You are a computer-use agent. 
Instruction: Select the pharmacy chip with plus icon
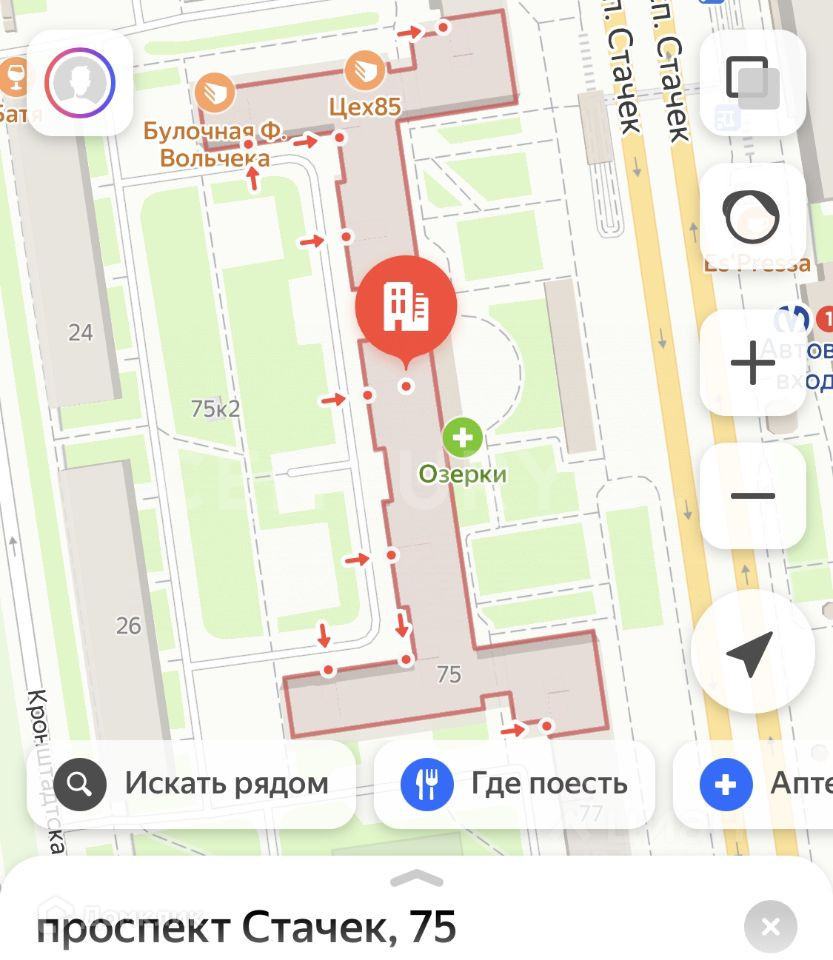click(760, 784)
